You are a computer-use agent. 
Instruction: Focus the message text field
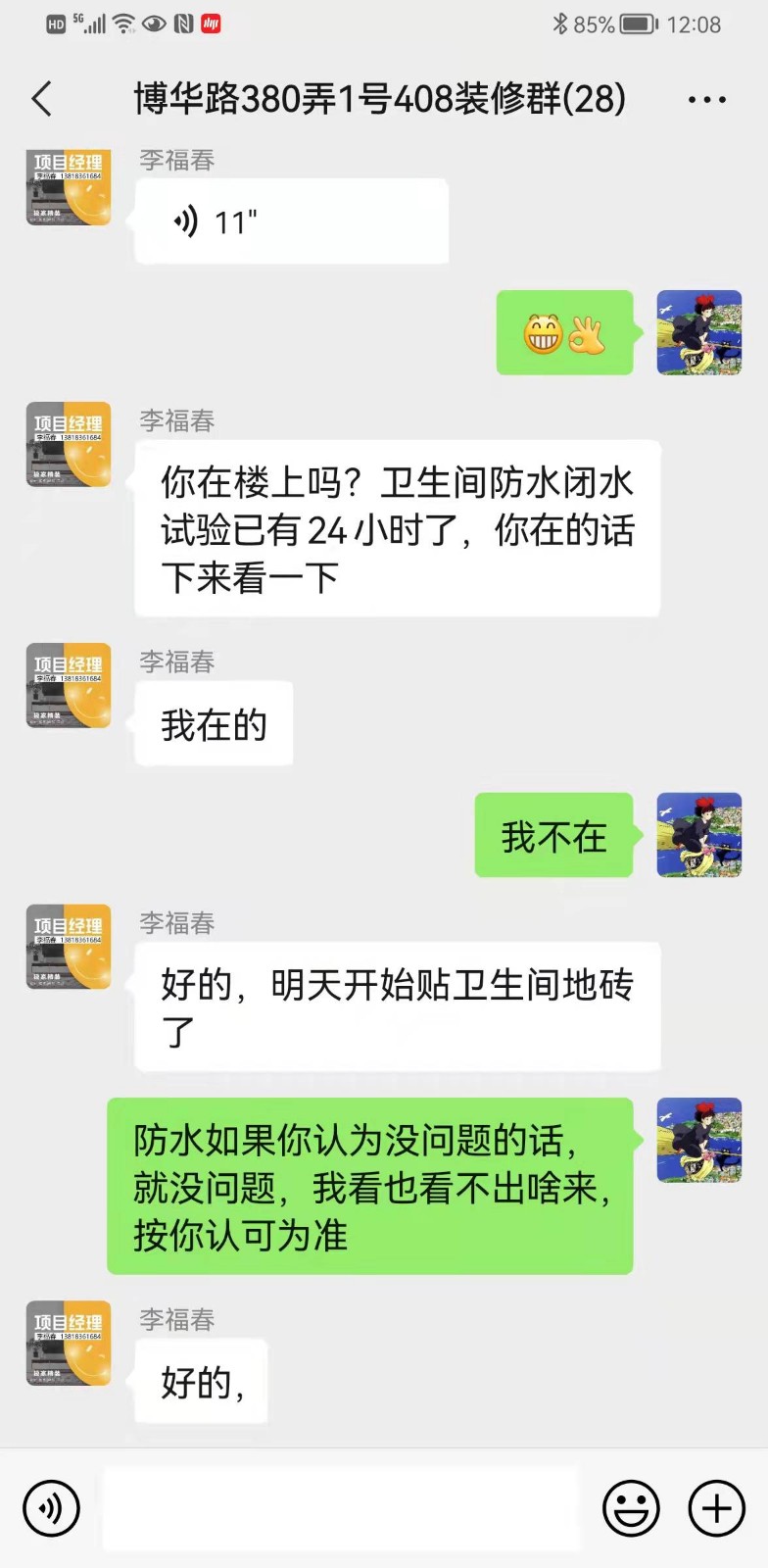(341, 1508)
